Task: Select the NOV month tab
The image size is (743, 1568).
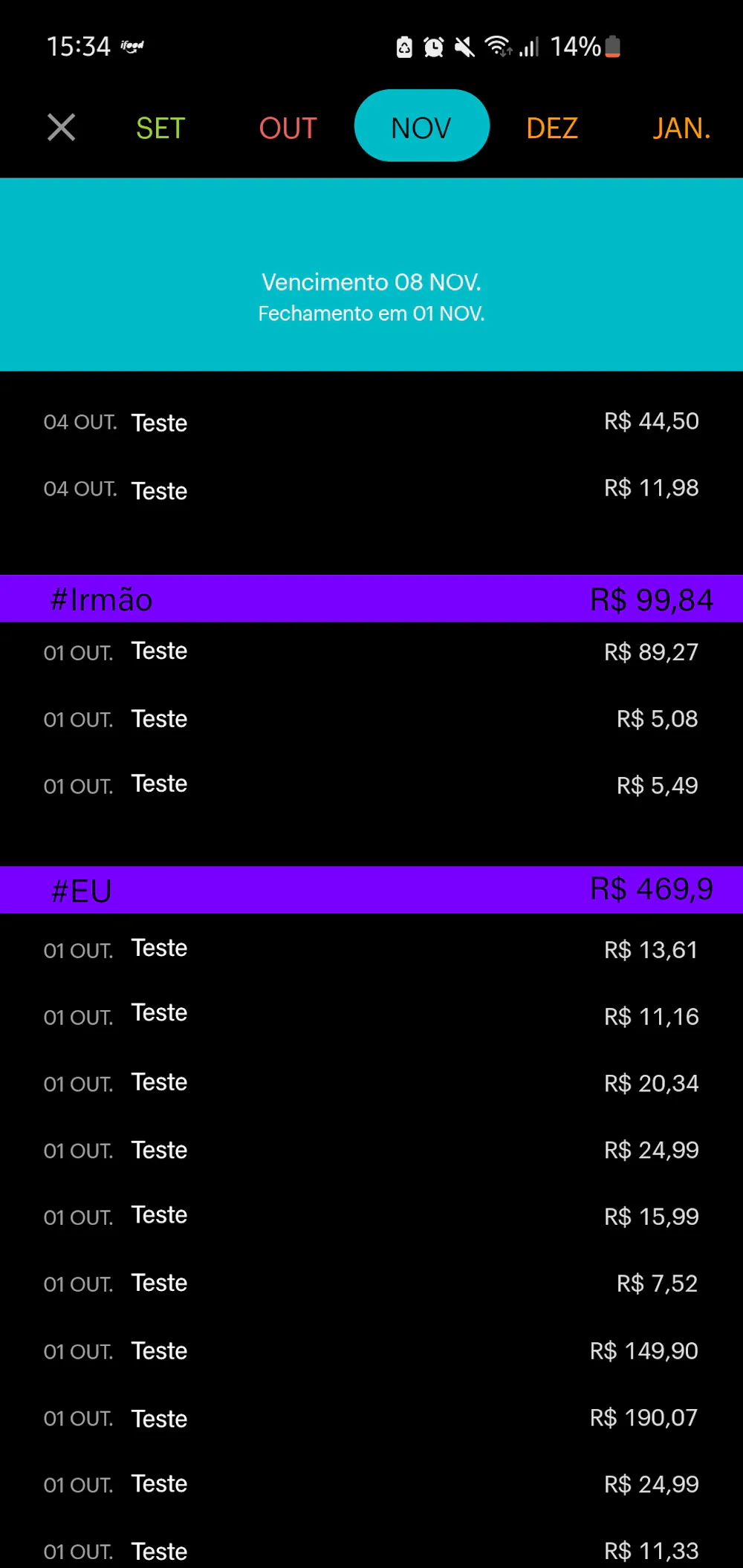Action: pyautogui.click(x=421, y=127)
